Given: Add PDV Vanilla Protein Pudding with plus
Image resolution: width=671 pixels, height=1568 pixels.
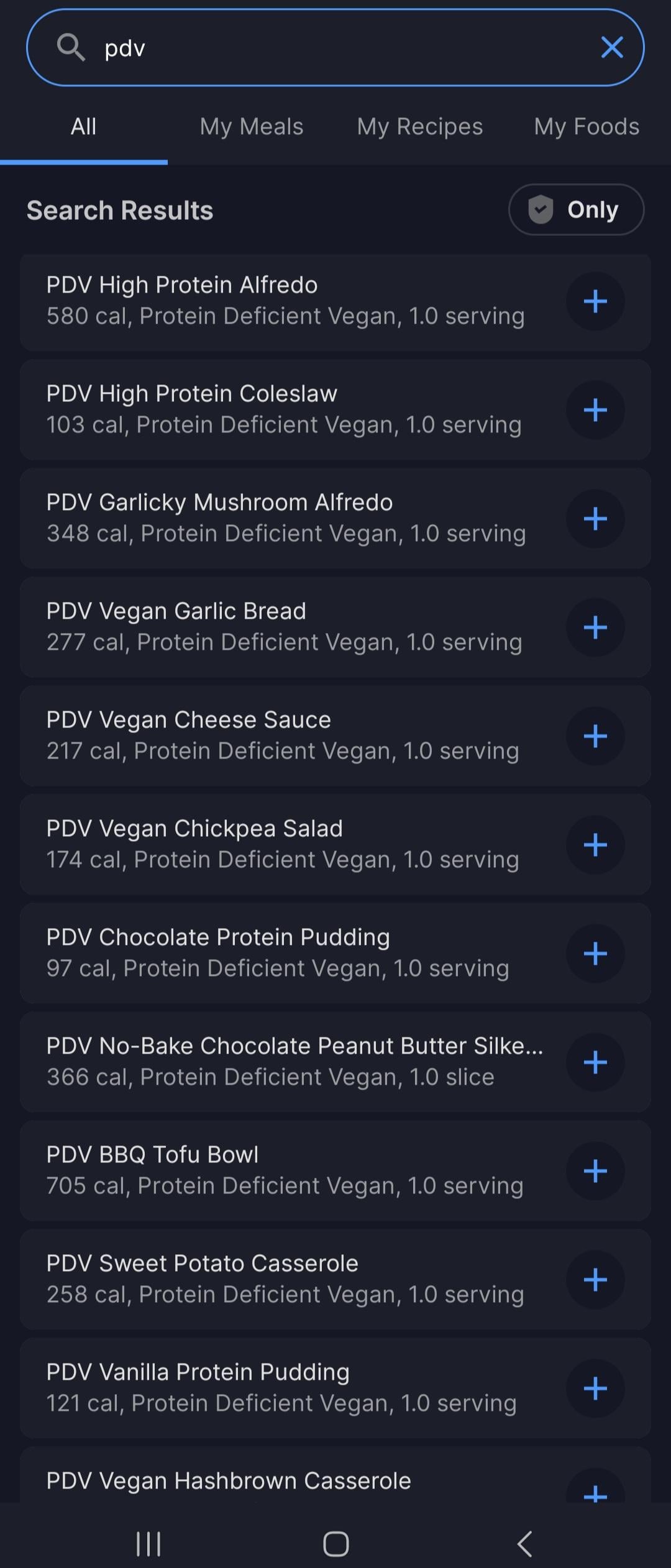Looking at the screenshot, I should pos(595,1388).
